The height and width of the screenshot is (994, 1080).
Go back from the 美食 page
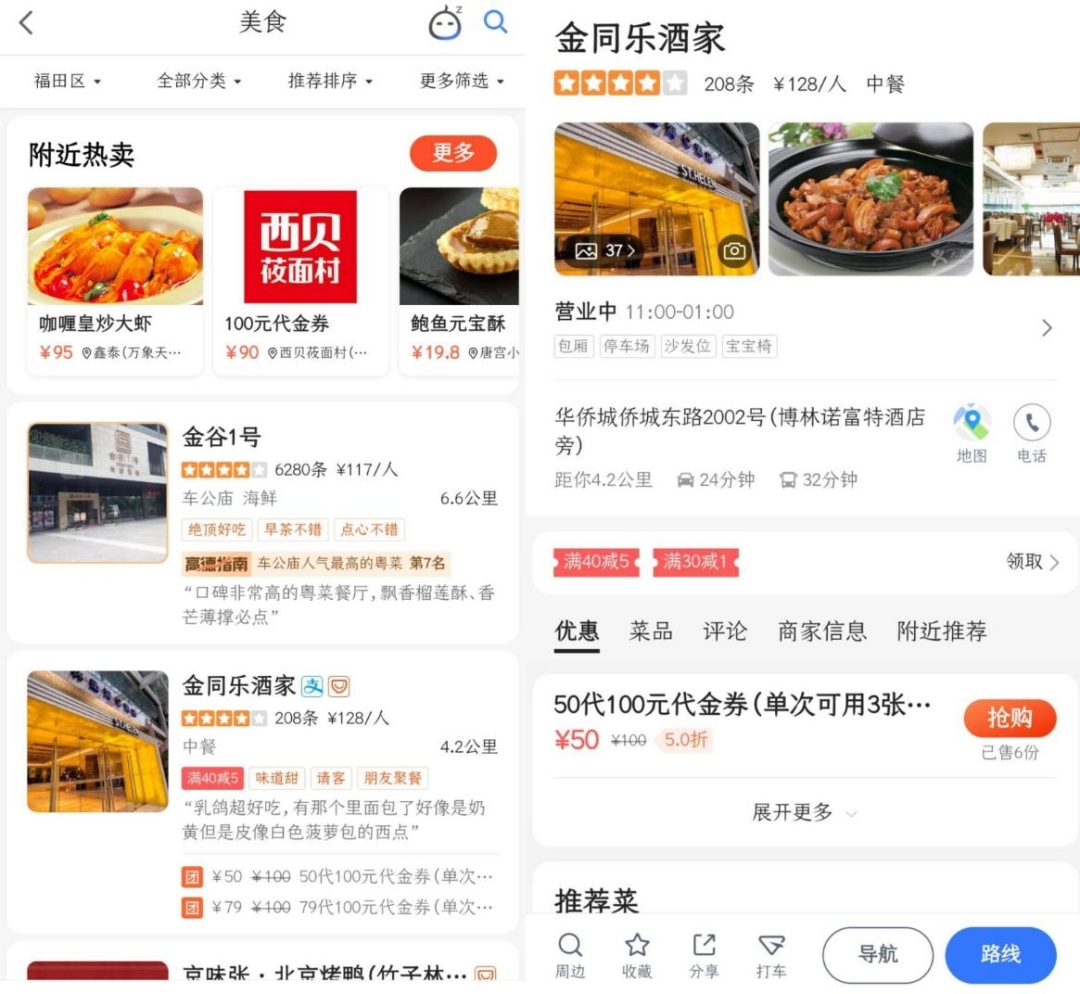pos(27,22)
